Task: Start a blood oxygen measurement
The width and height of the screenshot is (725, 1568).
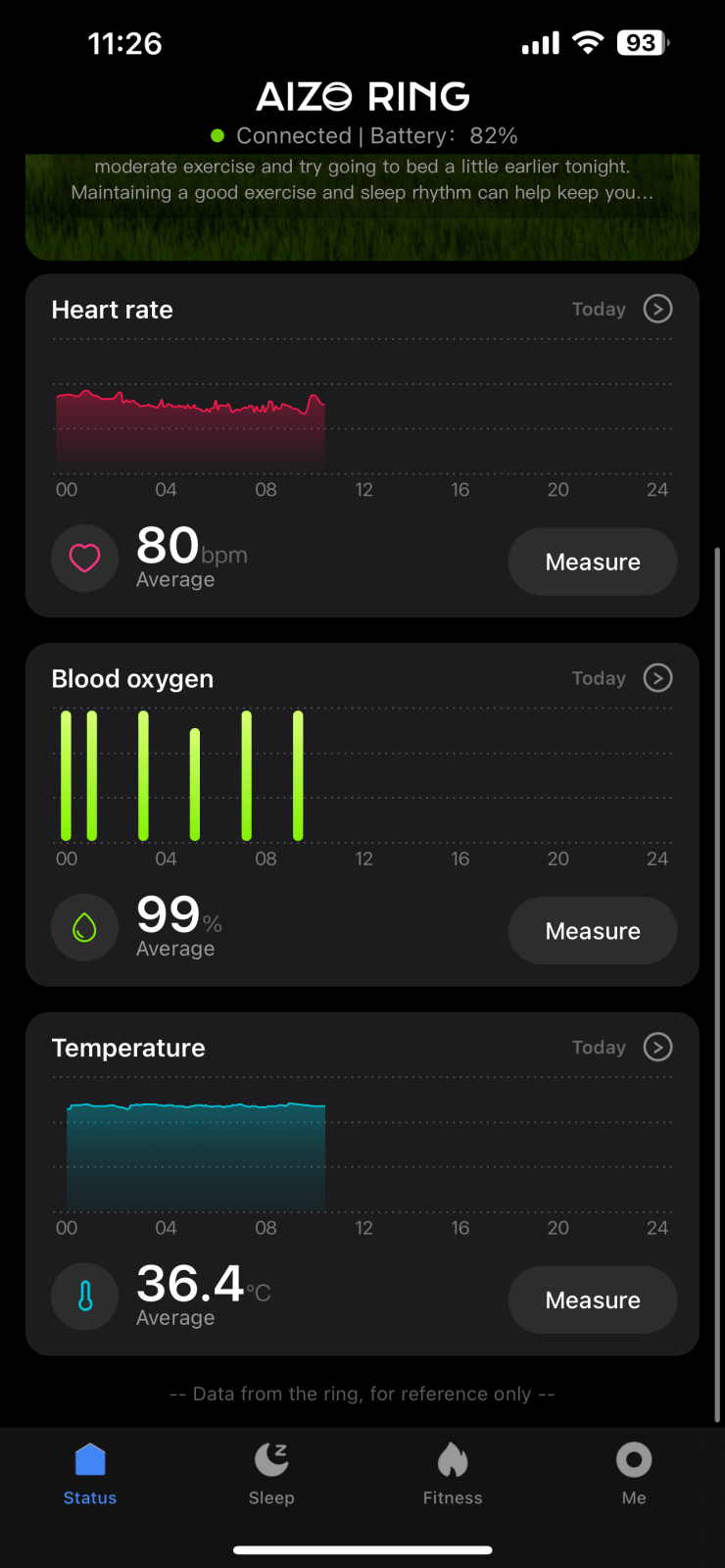Action: coord(593,931)
